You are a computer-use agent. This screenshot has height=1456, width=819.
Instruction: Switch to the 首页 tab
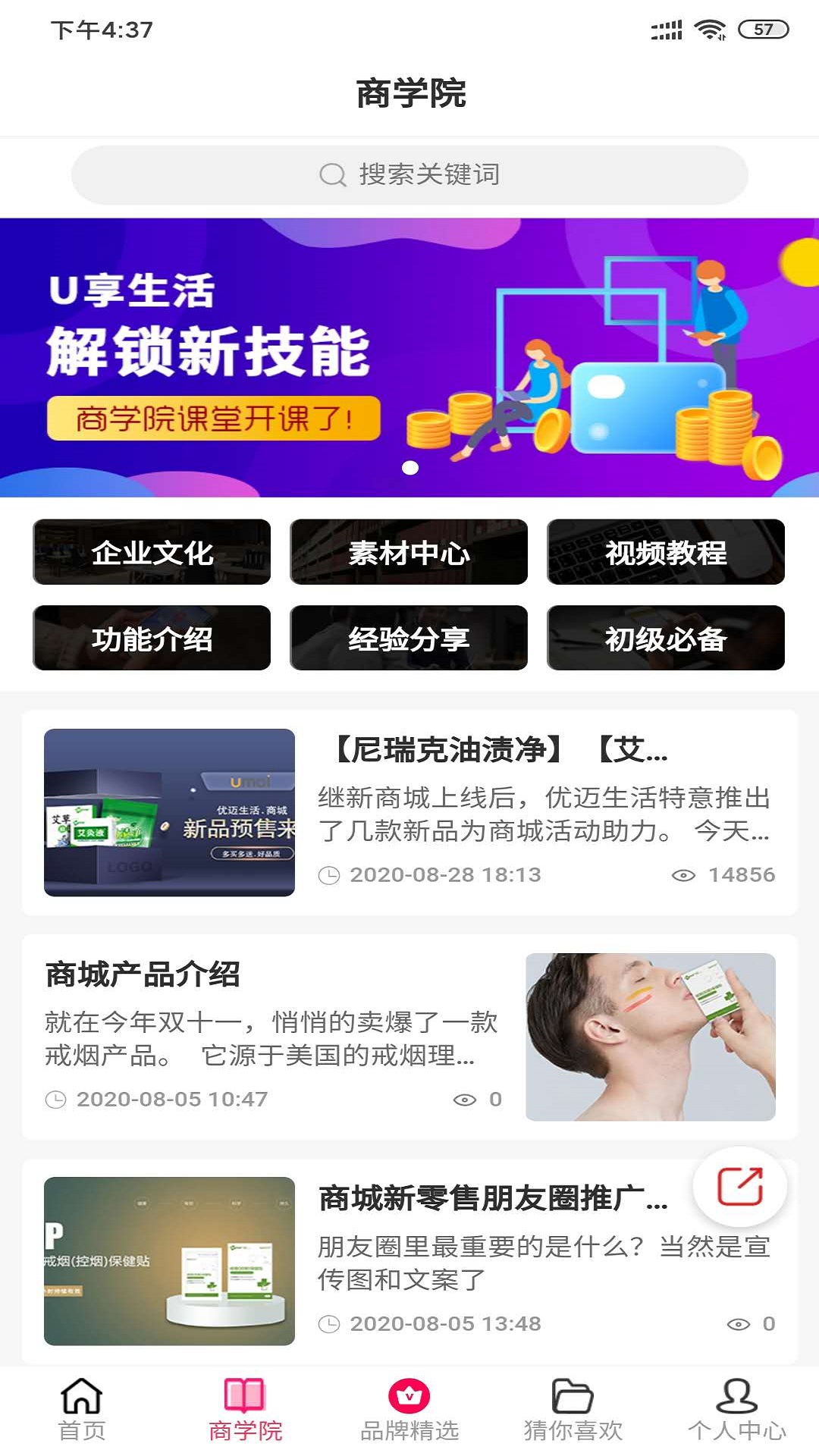point(82,1409)
